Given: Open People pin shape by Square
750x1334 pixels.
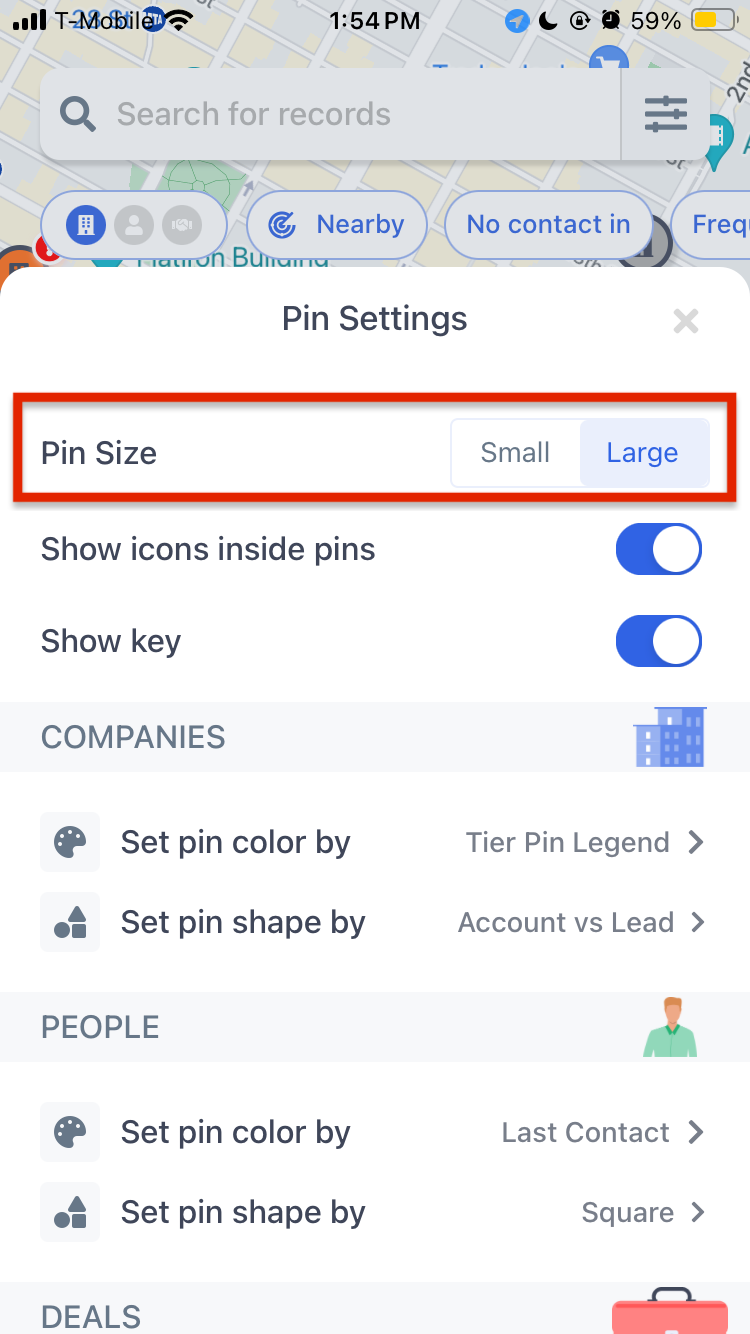Looking at the screenshot, I should point(642,1212).
